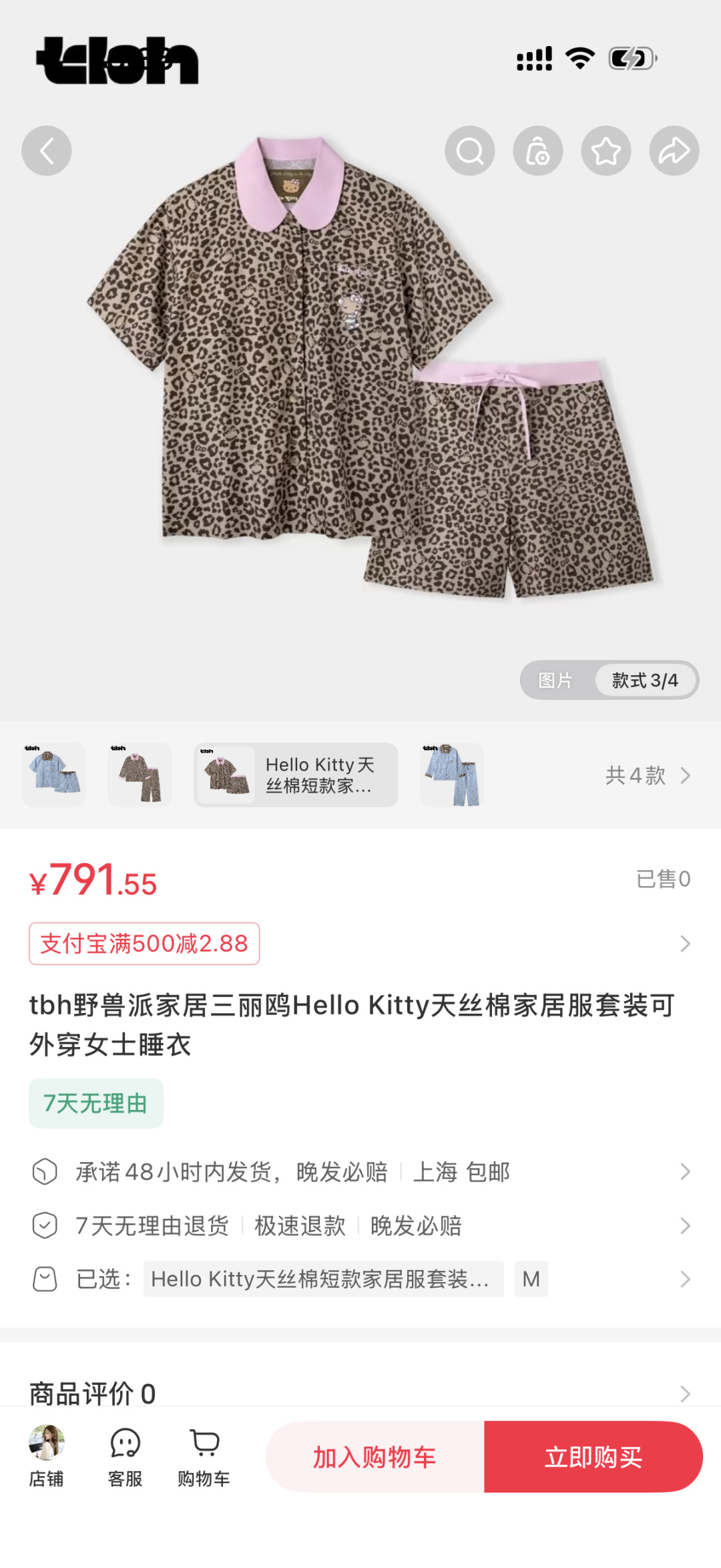The height and width of the screenshot is (1568, 721).
Task: Open 商品评价 reviews section
Action: click(360, 1394)
